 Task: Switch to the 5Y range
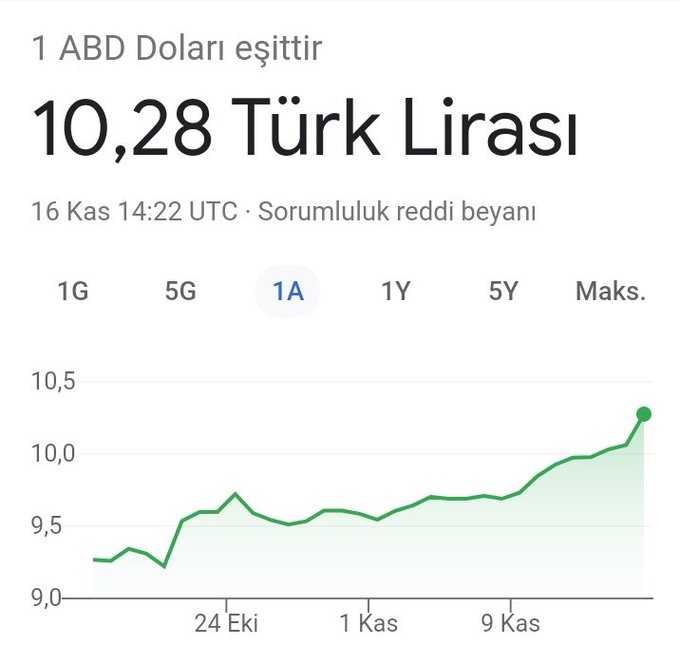(503, 293)
